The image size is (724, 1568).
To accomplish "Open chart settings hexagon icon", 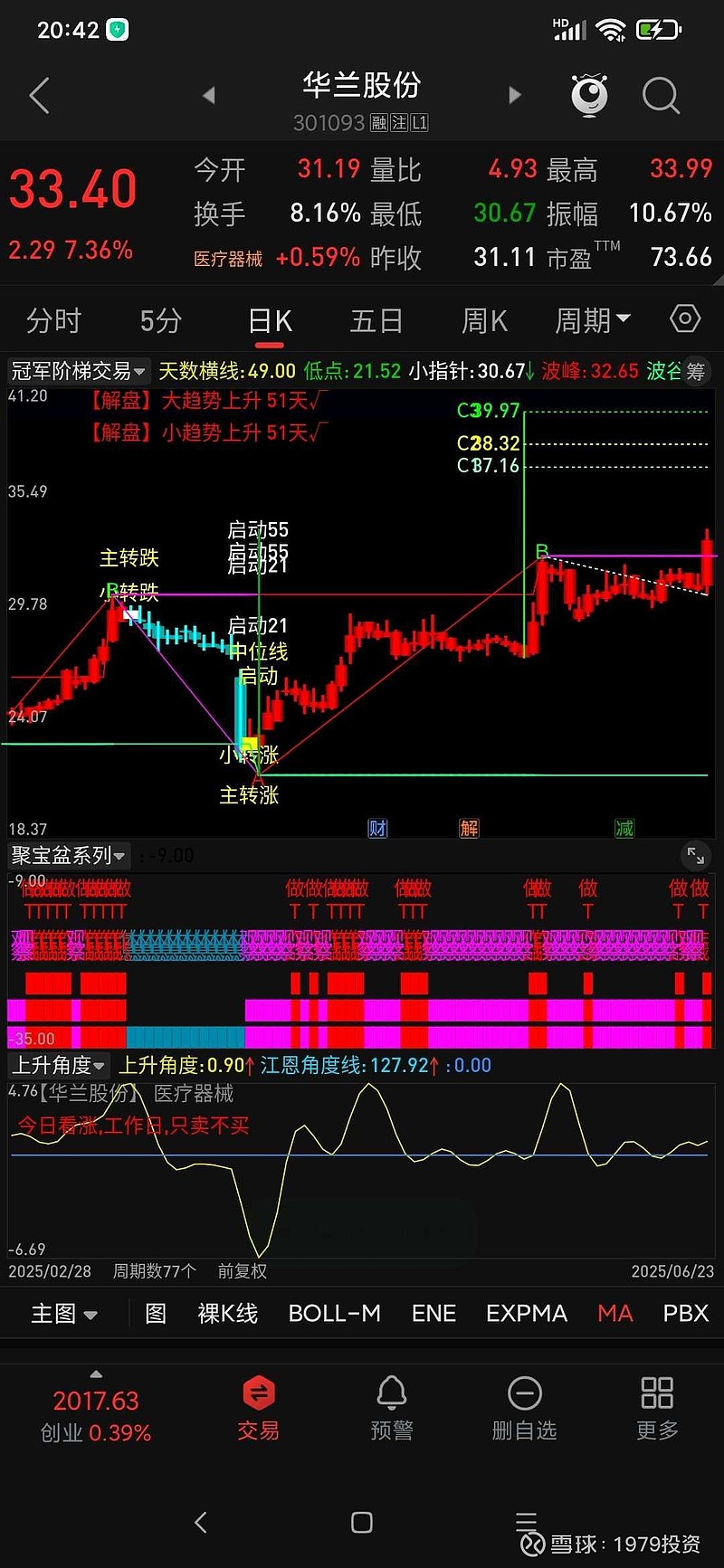I will tap(685, 318).
